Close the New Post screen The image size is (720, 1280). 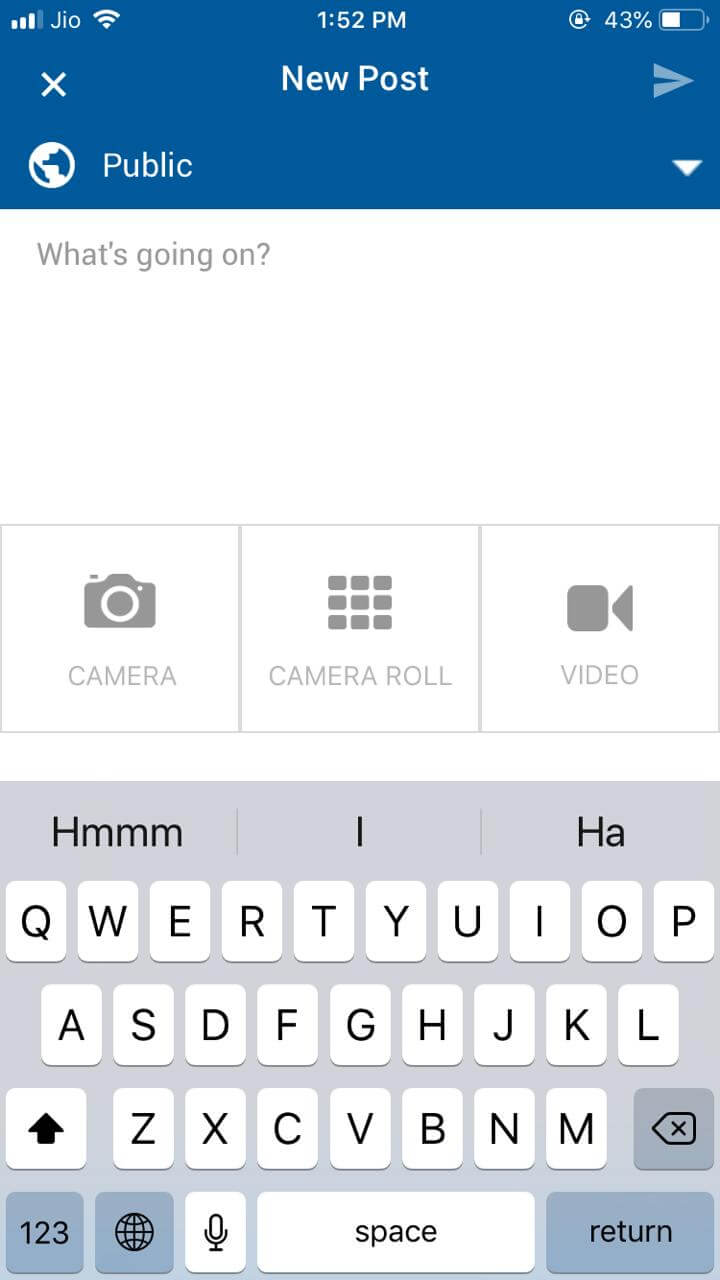(x=53, y=84)
